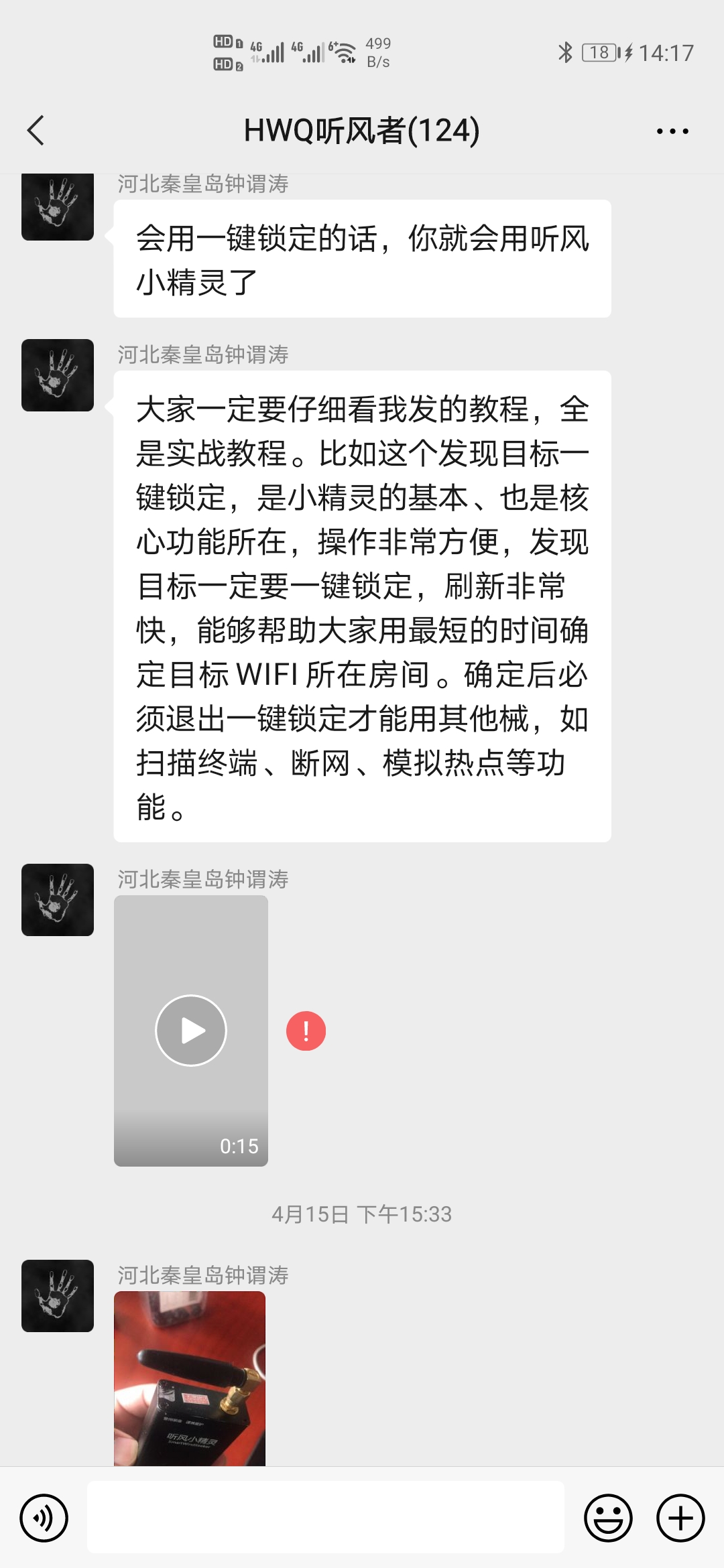Open the photo of the 听风小精灵 device
The width and height of the screenshot is (724, 1568).
coord(190,1378)
